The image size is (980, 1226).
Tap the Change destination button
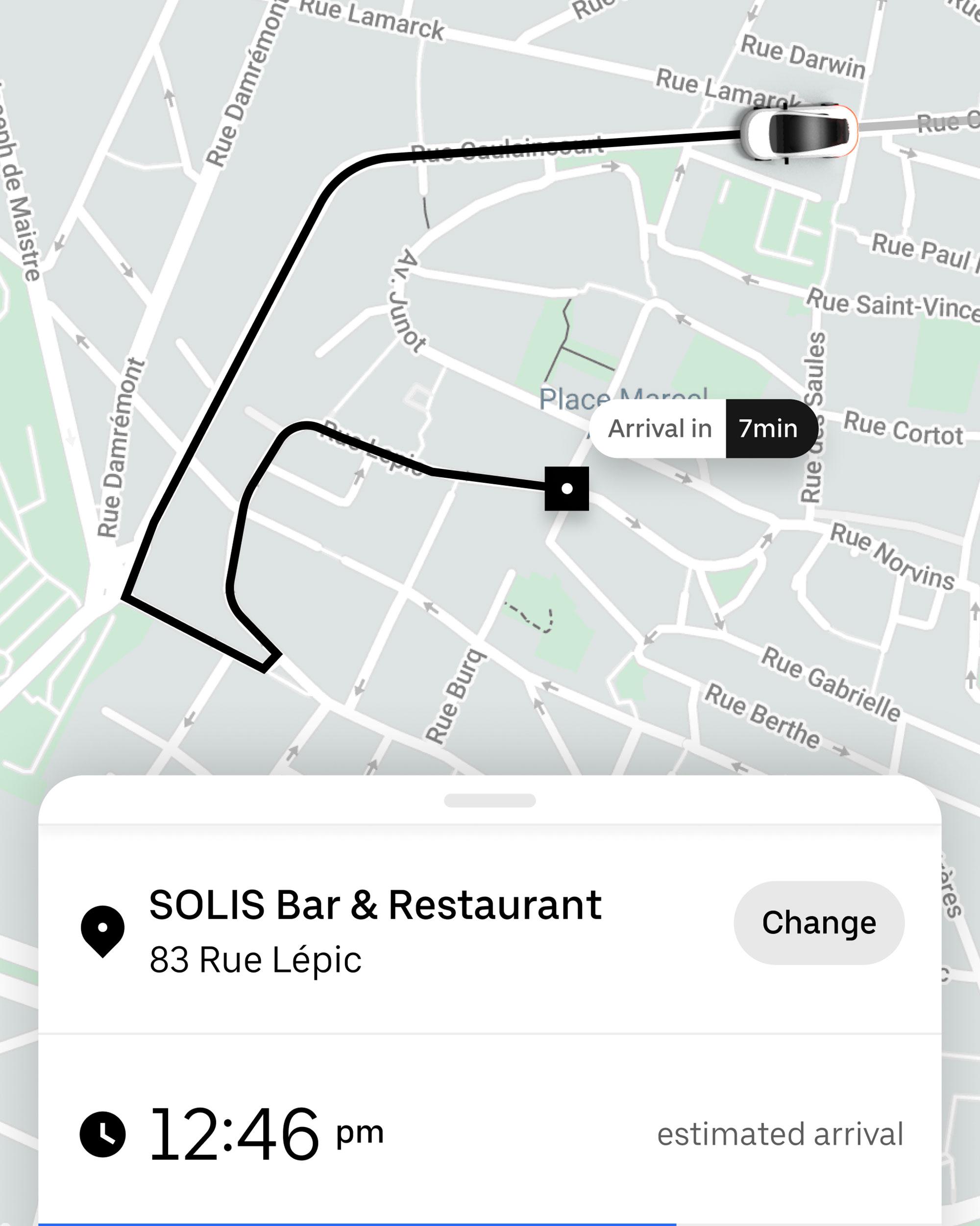click(818, 922)
